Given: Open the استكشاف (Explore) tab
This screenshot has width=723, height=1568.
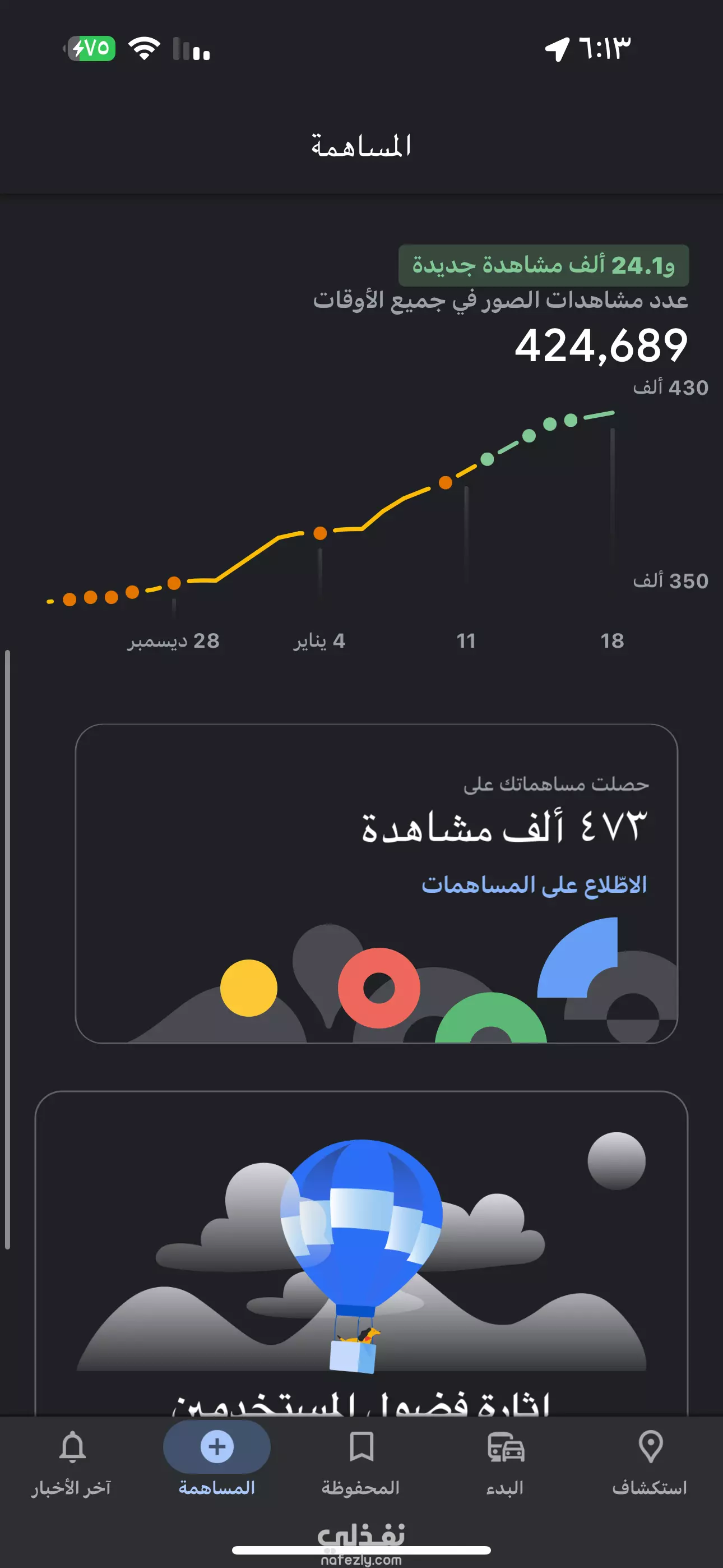Looking at the screenshot, I should click(x=650, y=1462).
